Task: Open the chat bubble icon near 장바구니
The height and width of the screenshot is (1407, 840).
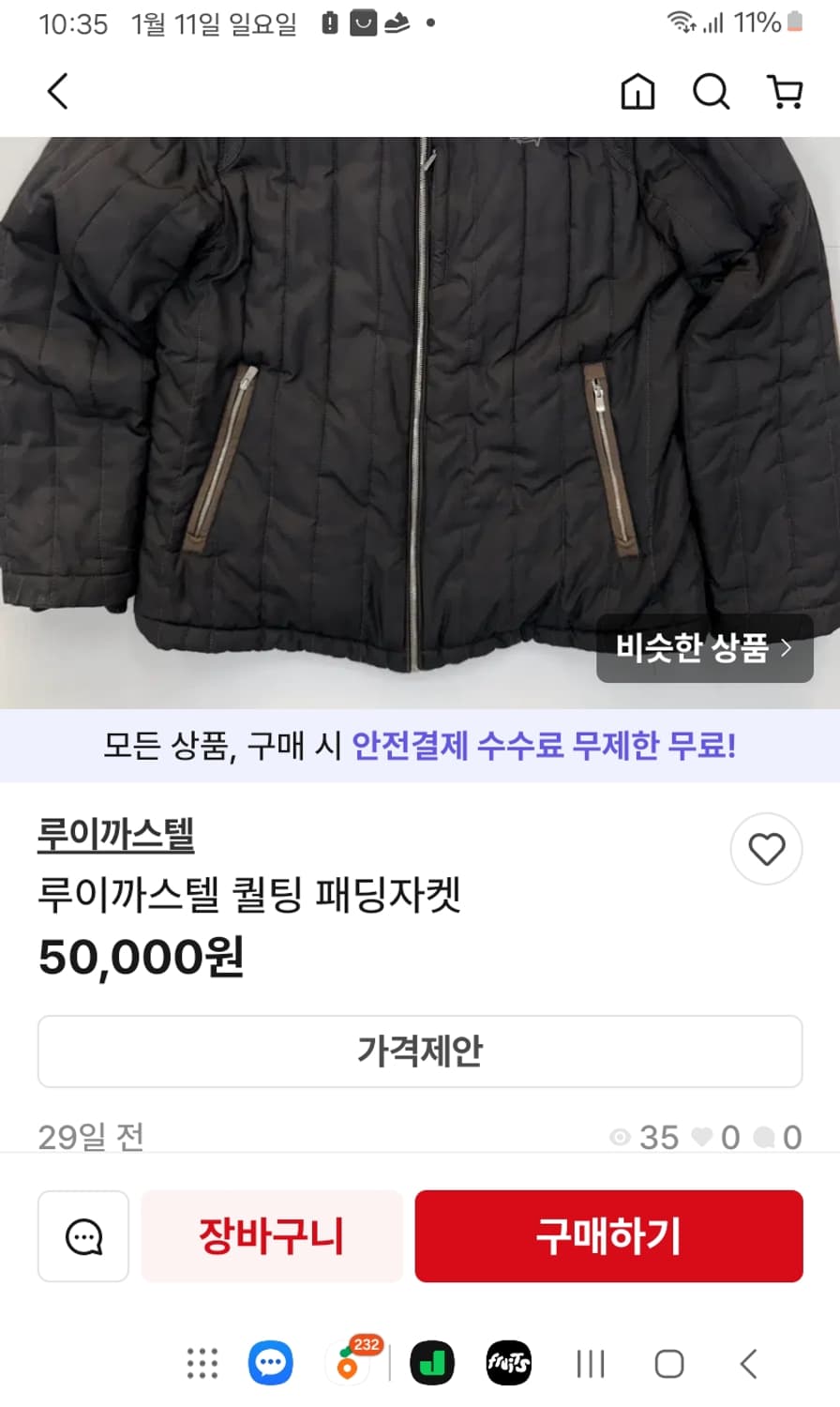Action: tap(82, 1236)
